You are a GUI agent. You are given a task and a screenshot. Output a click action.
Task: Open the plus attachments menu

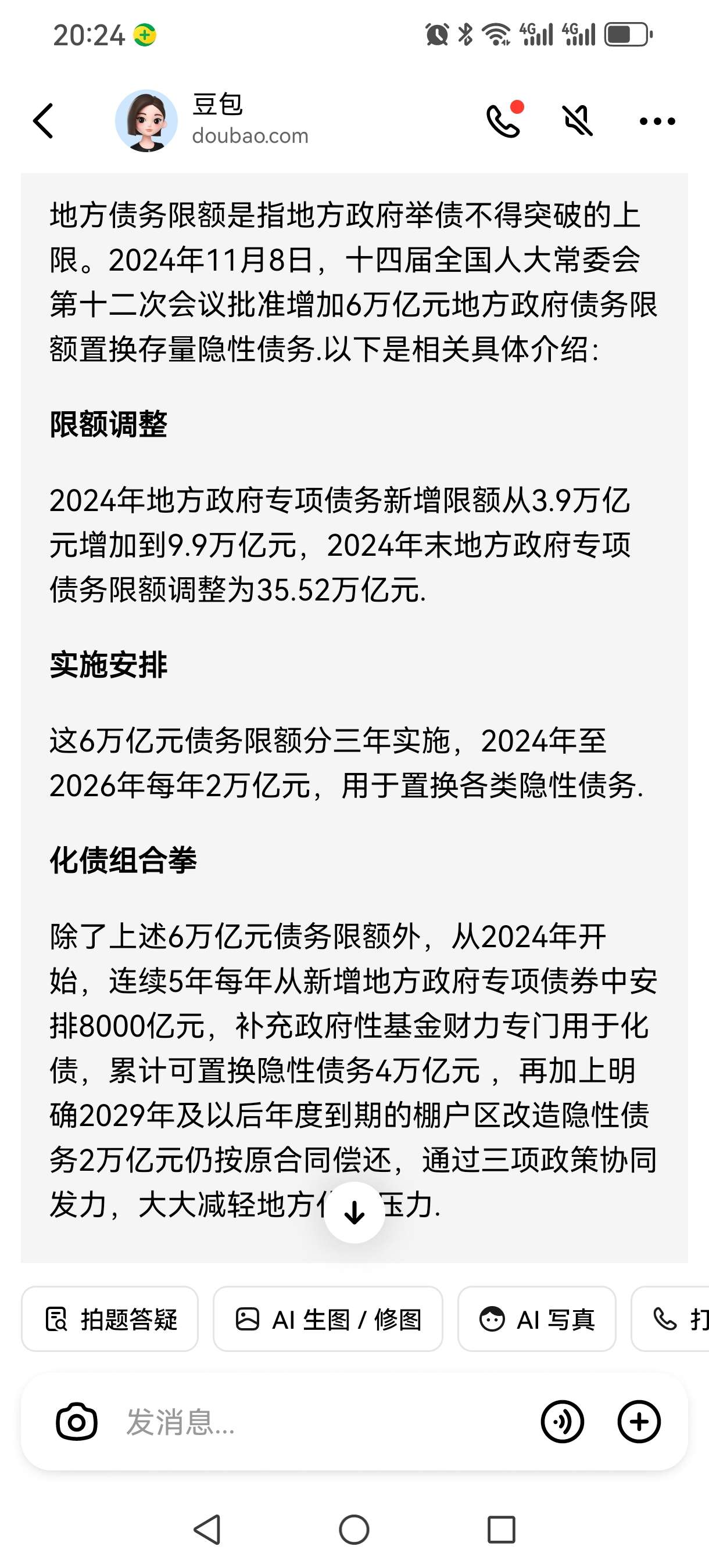tap(639, 1422)
